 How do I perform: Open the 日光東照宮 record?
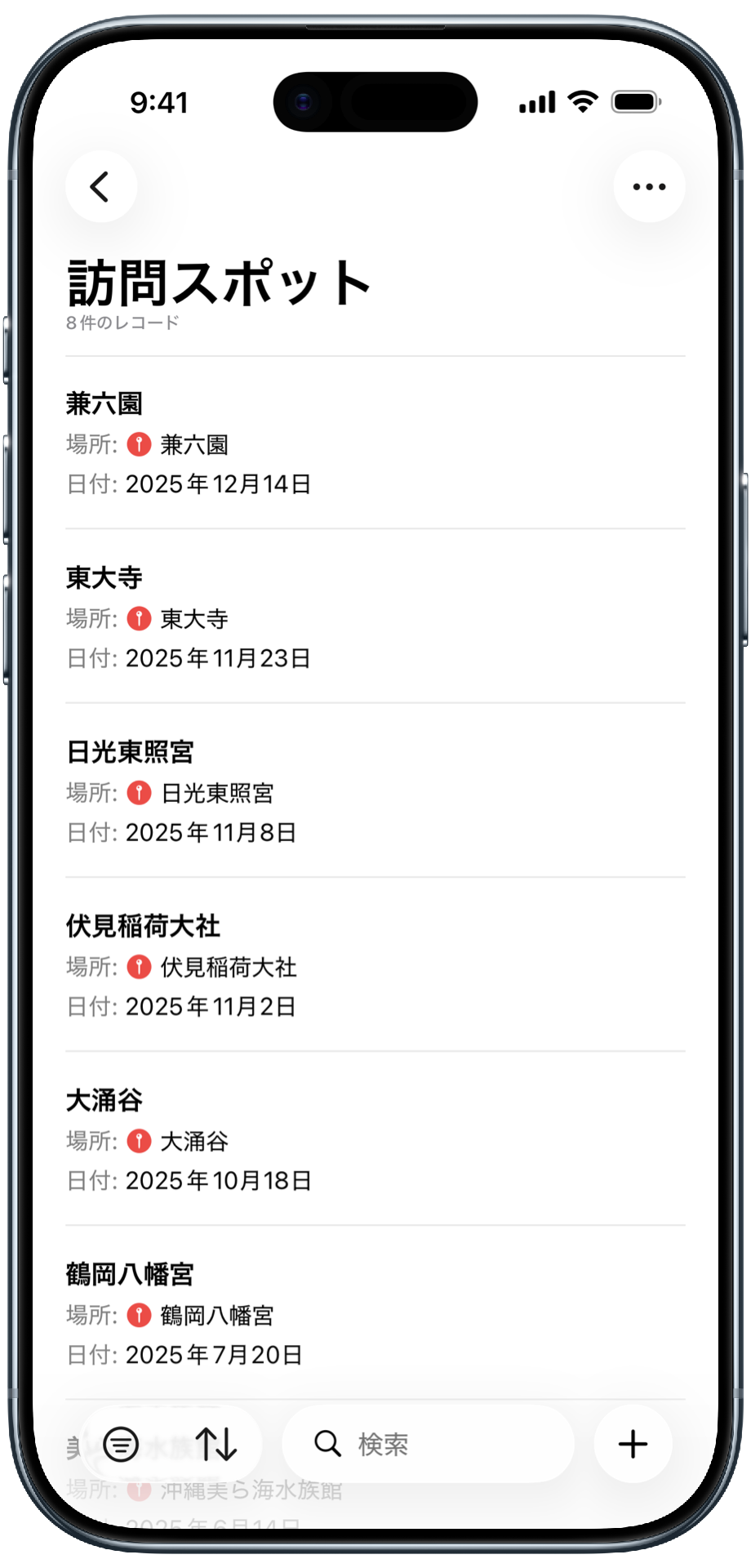pos(375,791)
